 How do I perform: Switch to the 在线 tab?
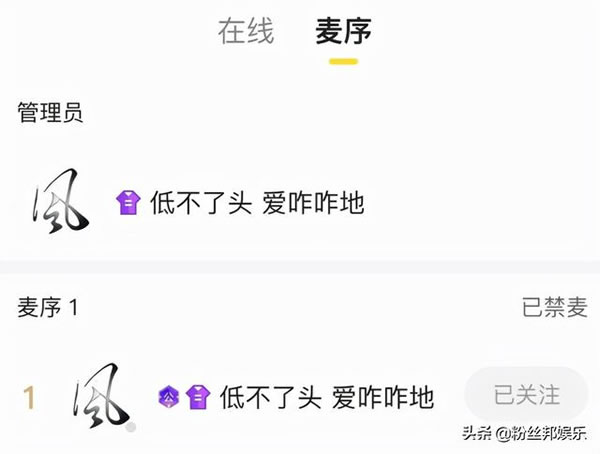point(245,32)
